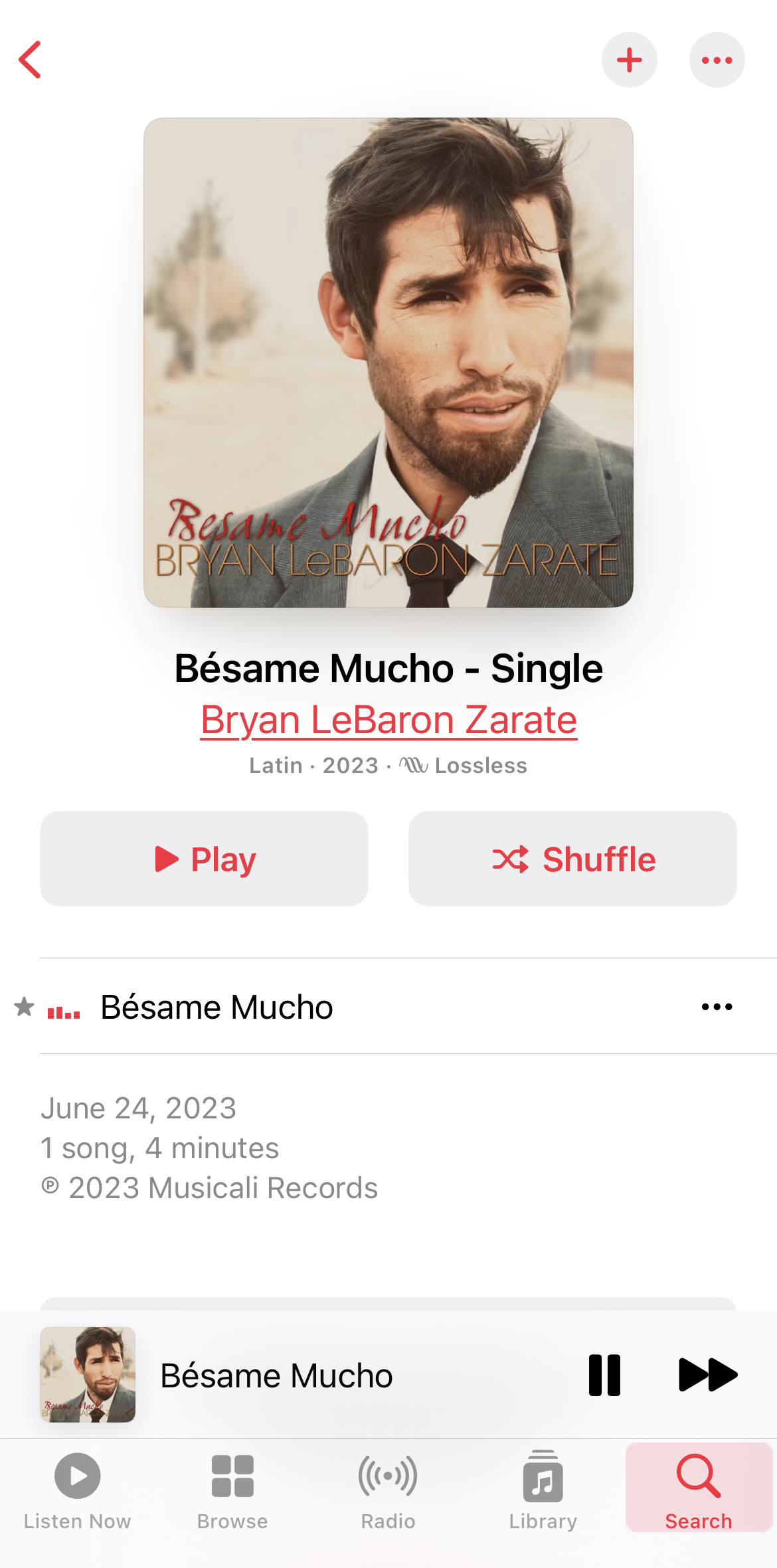Open more options for the Bésame Mucho track
Image resolution: width=777 pixels, height=1568 pixels.
click(x=717, y=1007)
